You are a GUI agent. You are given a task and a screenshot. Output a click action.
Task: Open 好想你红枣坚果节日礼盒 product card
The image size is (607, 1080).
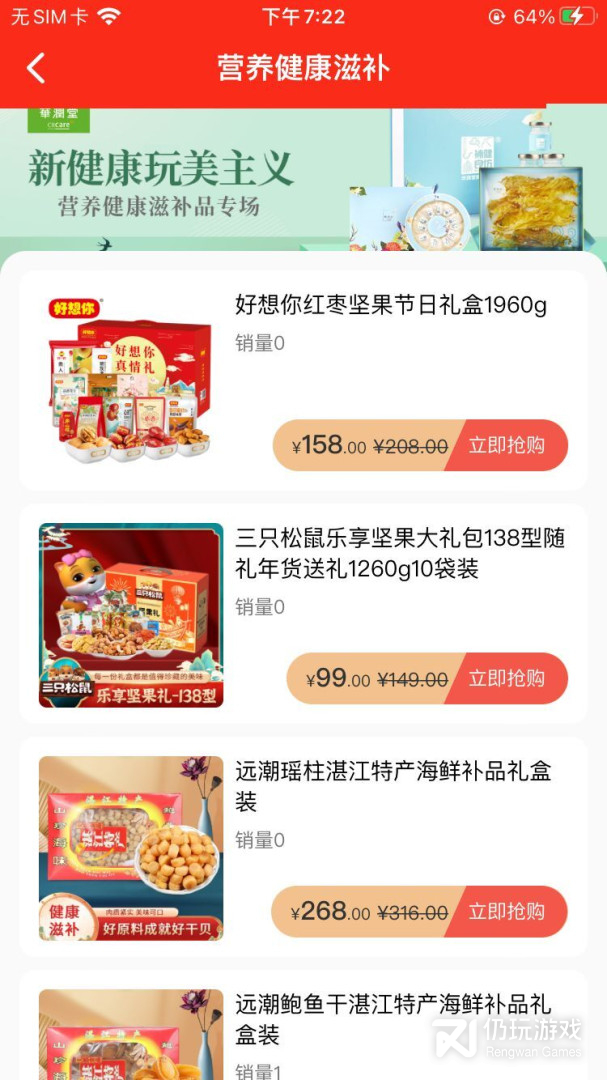pos(390,305)
